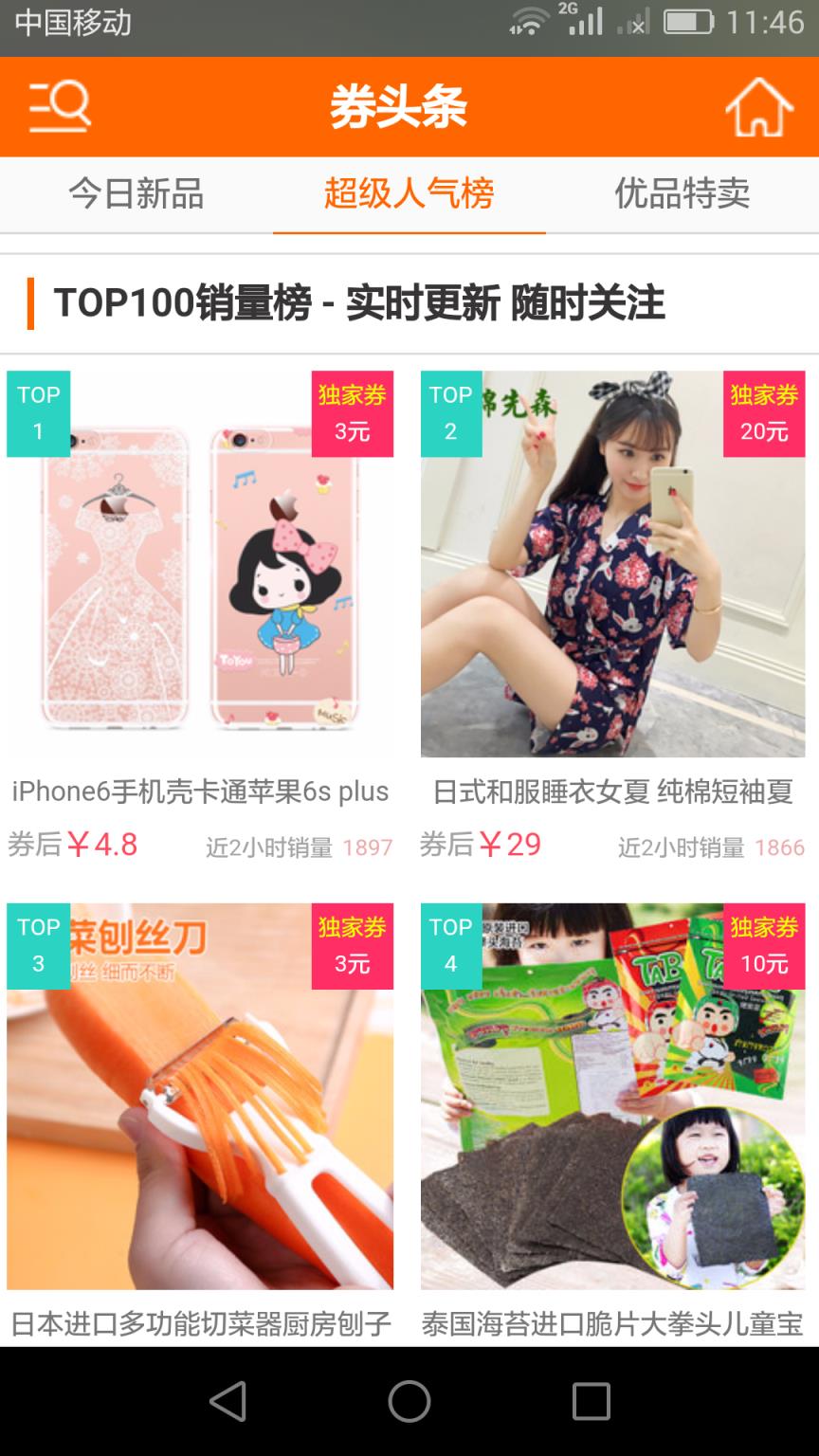Switch to the 优品特卖 tab
Image resolution: width=819 pixels, height=1456 pixels.
coord(682,193)
